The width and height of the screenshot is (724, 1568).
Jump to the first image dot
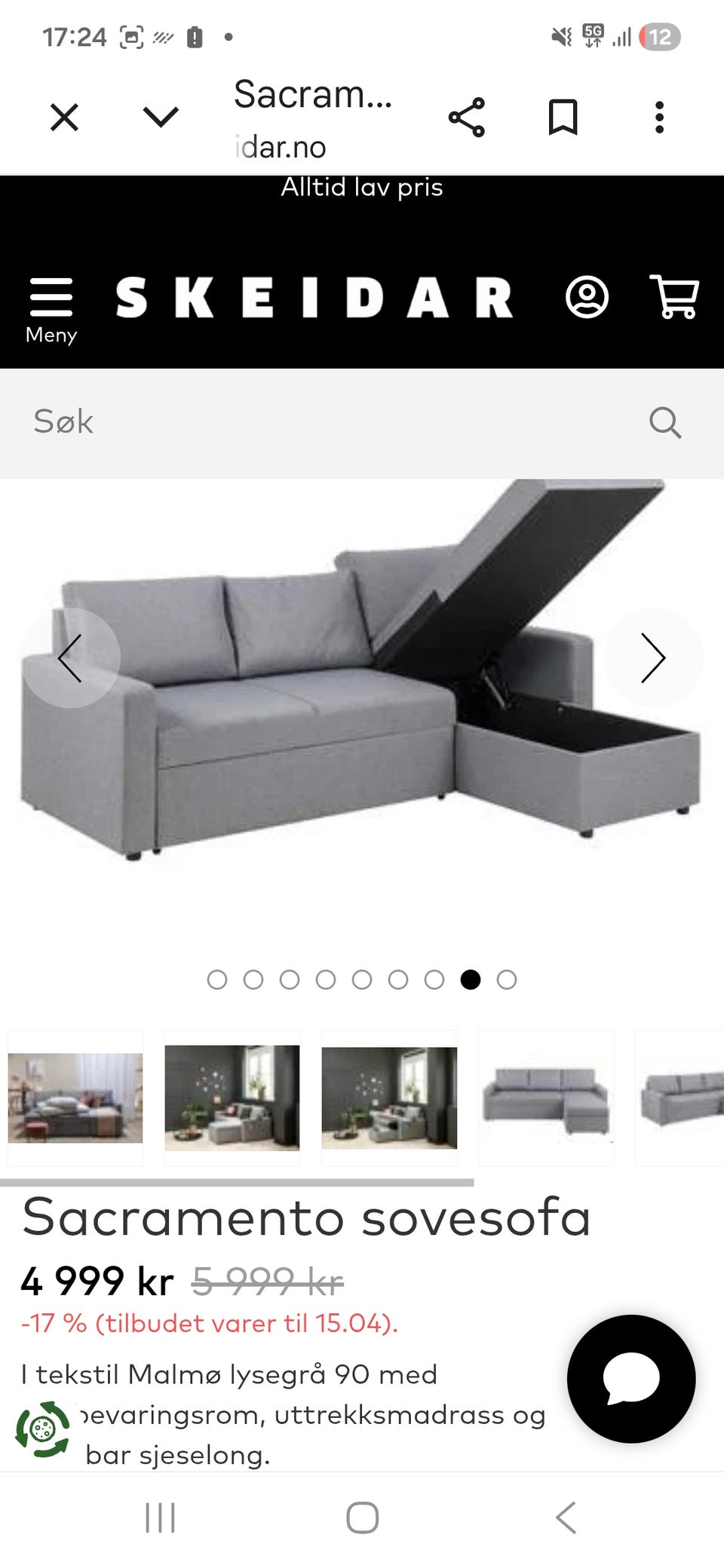(x=217, y=979)
